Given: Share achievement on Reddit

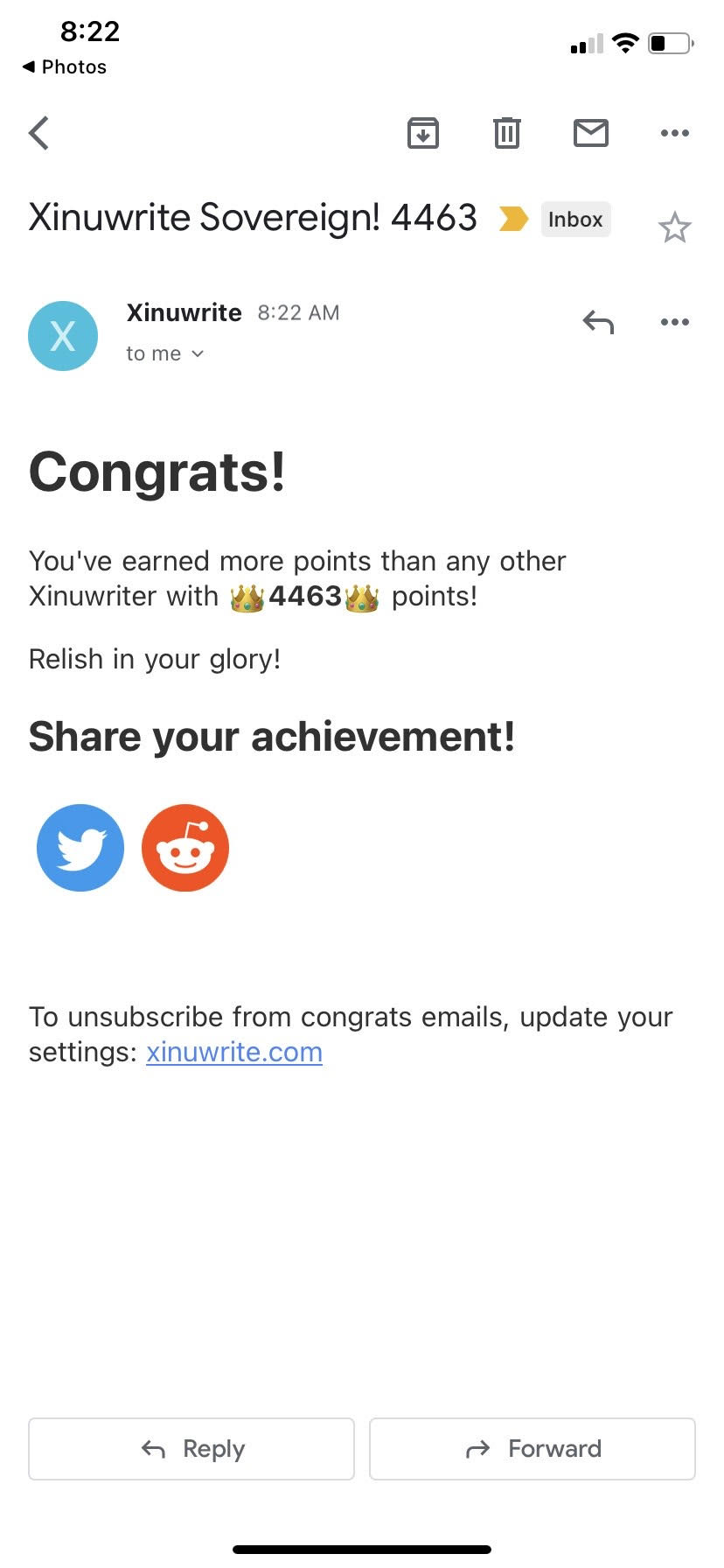Looking at the screenshot, I should point(185,848).
